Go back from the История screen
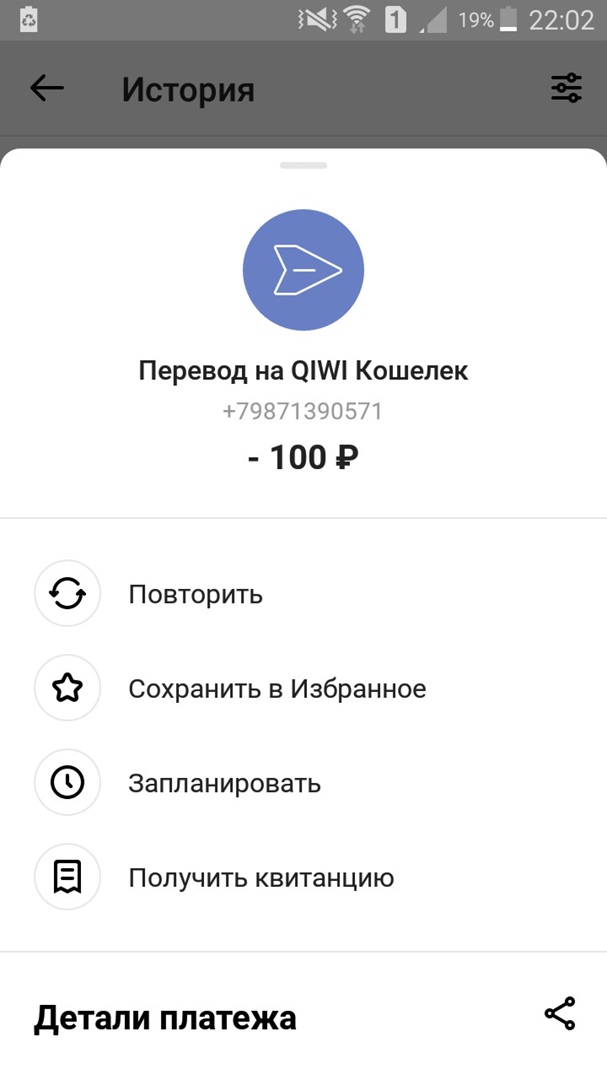 click(47, 89)
